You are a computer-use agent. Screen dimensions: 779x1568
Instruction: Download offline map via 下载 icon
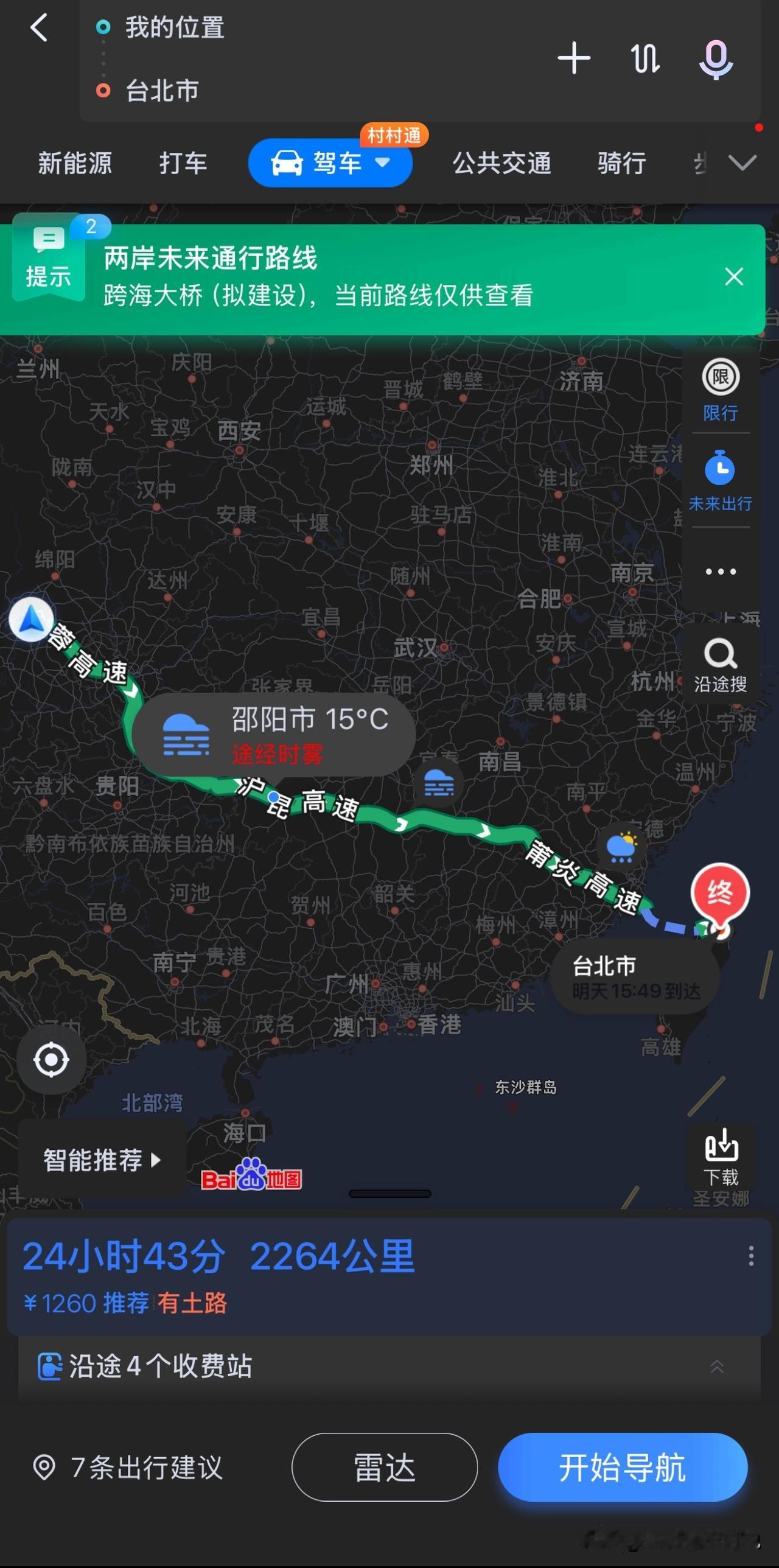(721, 1155)
